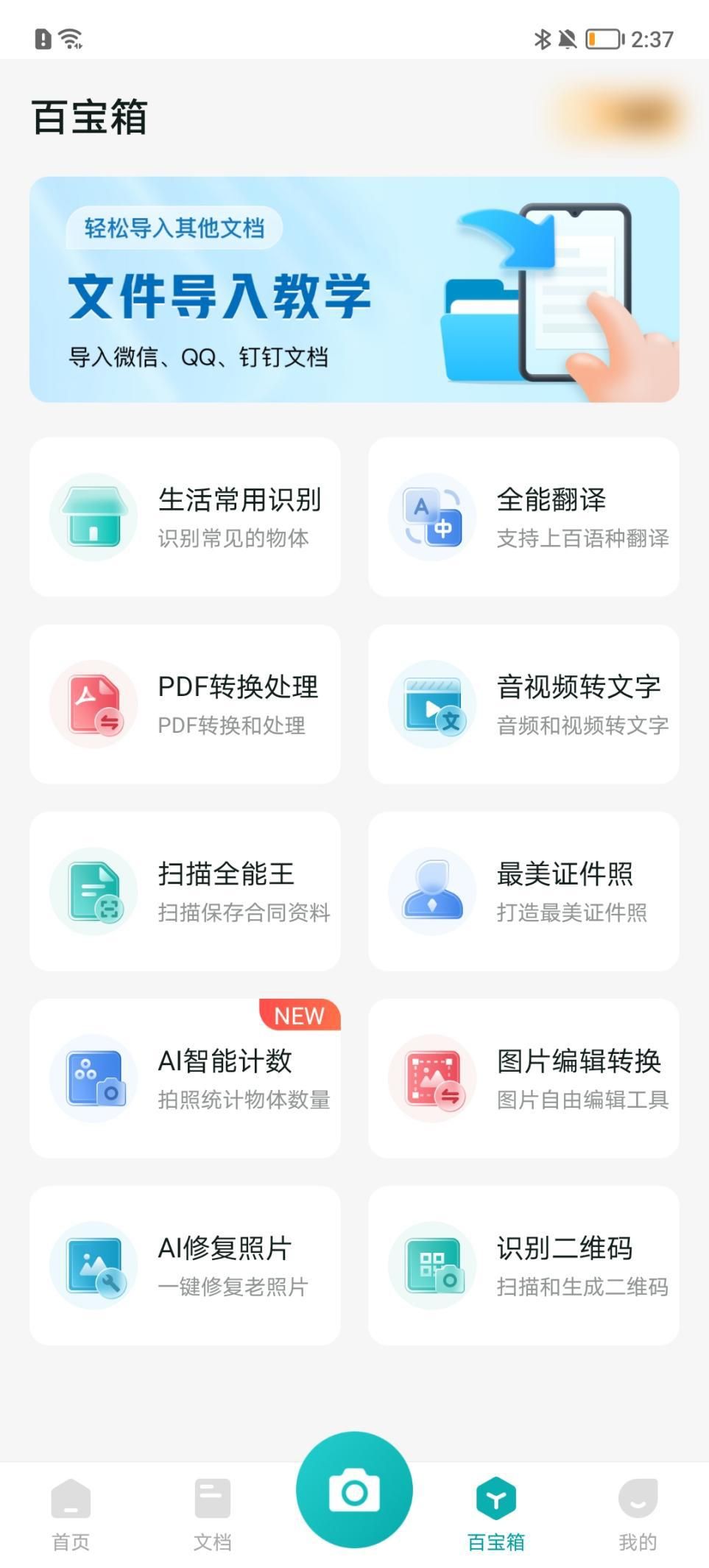Open 图片编辑转换 image editor

(523, 1078)
